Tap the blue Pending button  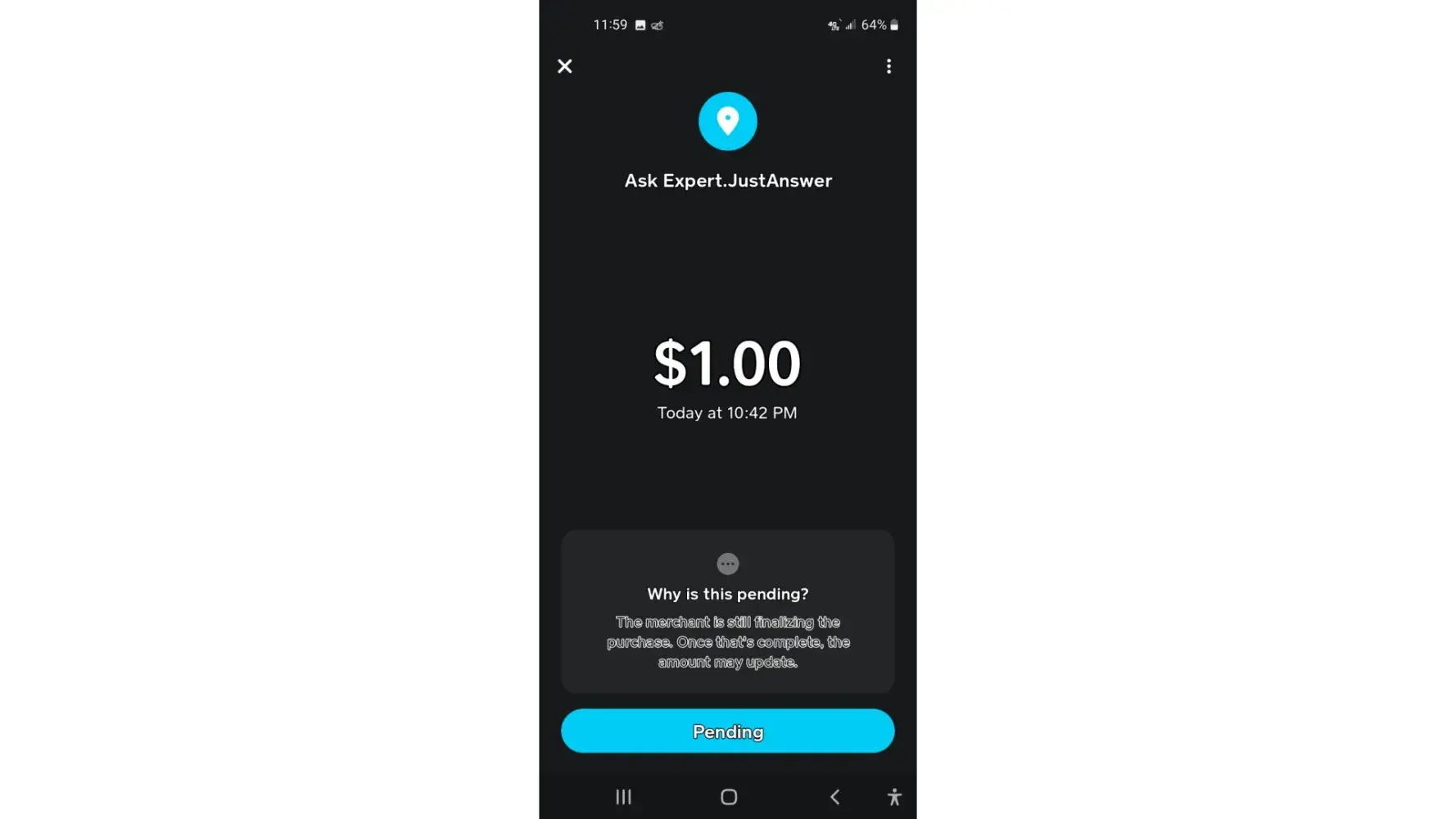click(727, 731)
